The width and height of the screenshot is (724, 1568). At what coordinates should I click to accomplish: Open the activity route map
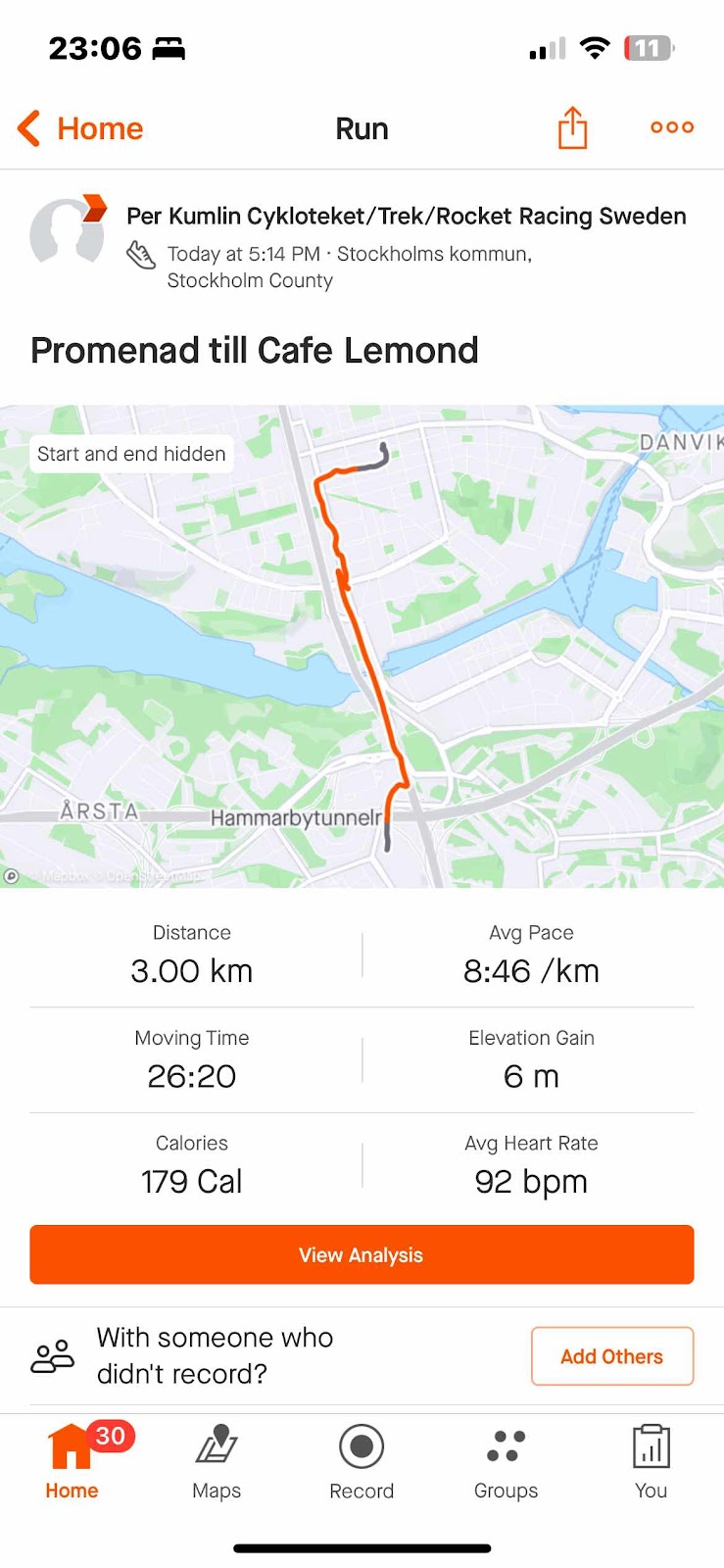pos(362,647)
